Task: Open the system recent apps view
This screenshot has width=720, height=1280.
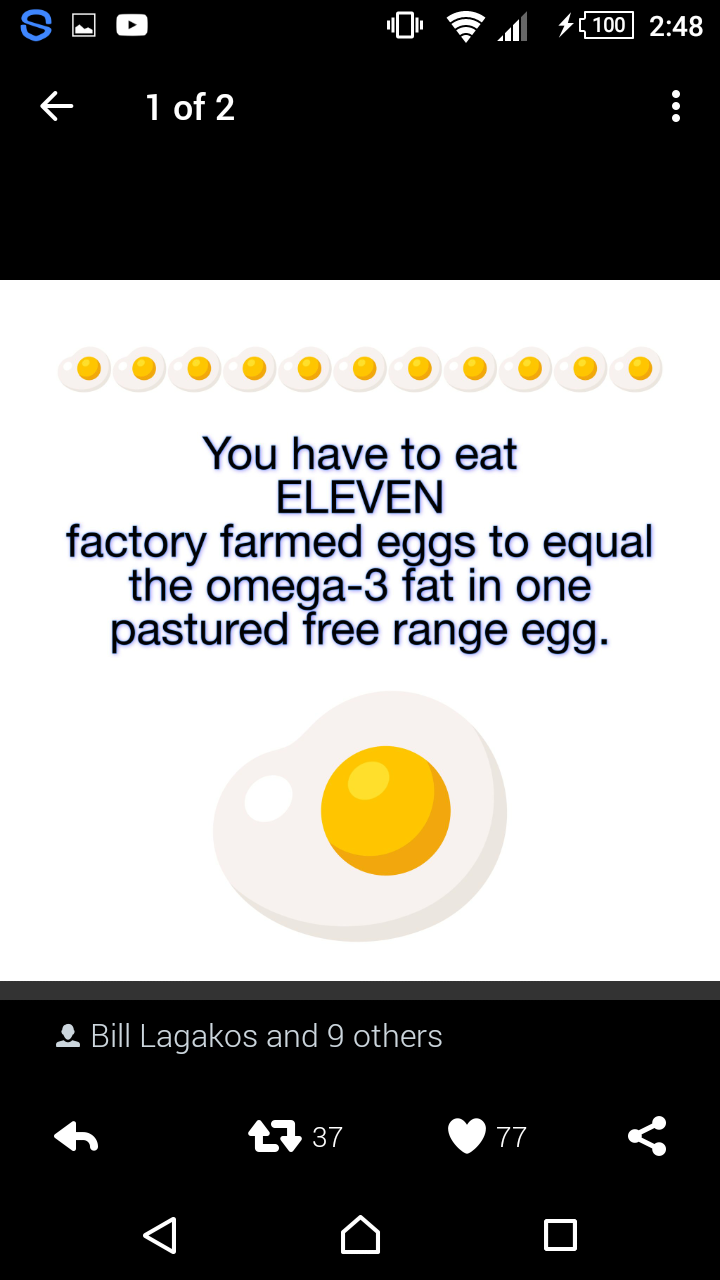Action: click(560, 1235)
